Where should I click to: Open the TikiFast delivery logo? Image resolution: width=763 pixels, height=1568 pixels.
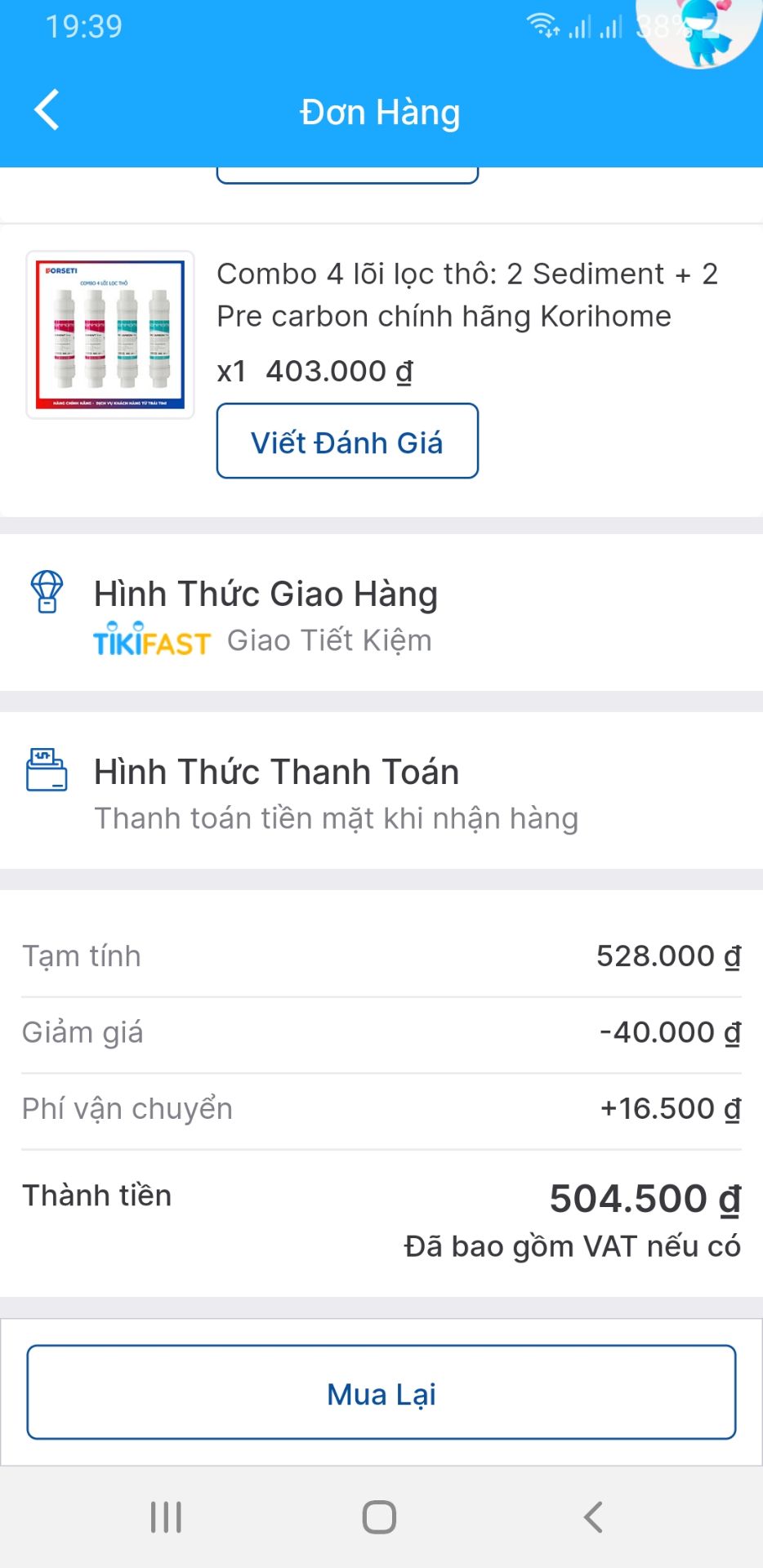[151, 641]
